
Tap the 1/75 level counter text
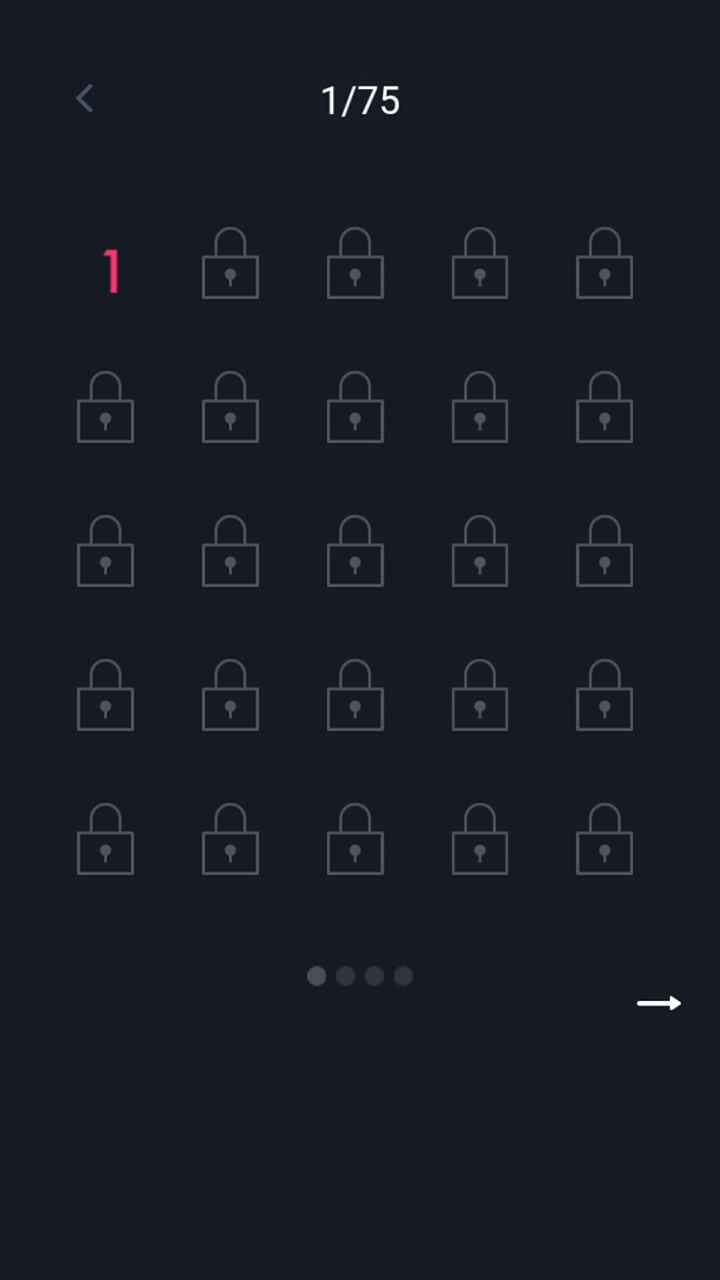(360, 100)
